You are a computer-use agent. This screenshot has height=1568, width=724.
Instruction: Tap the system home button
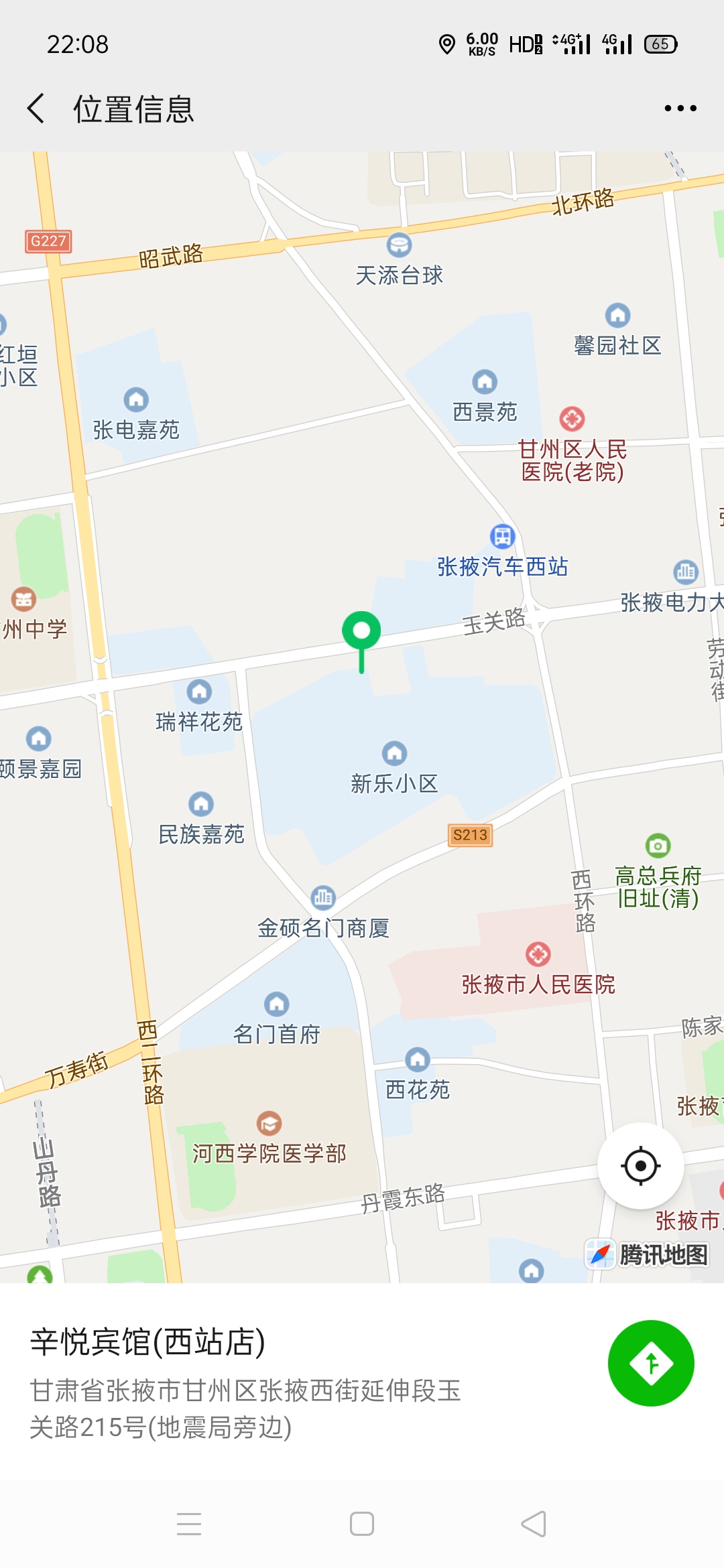362,1524
